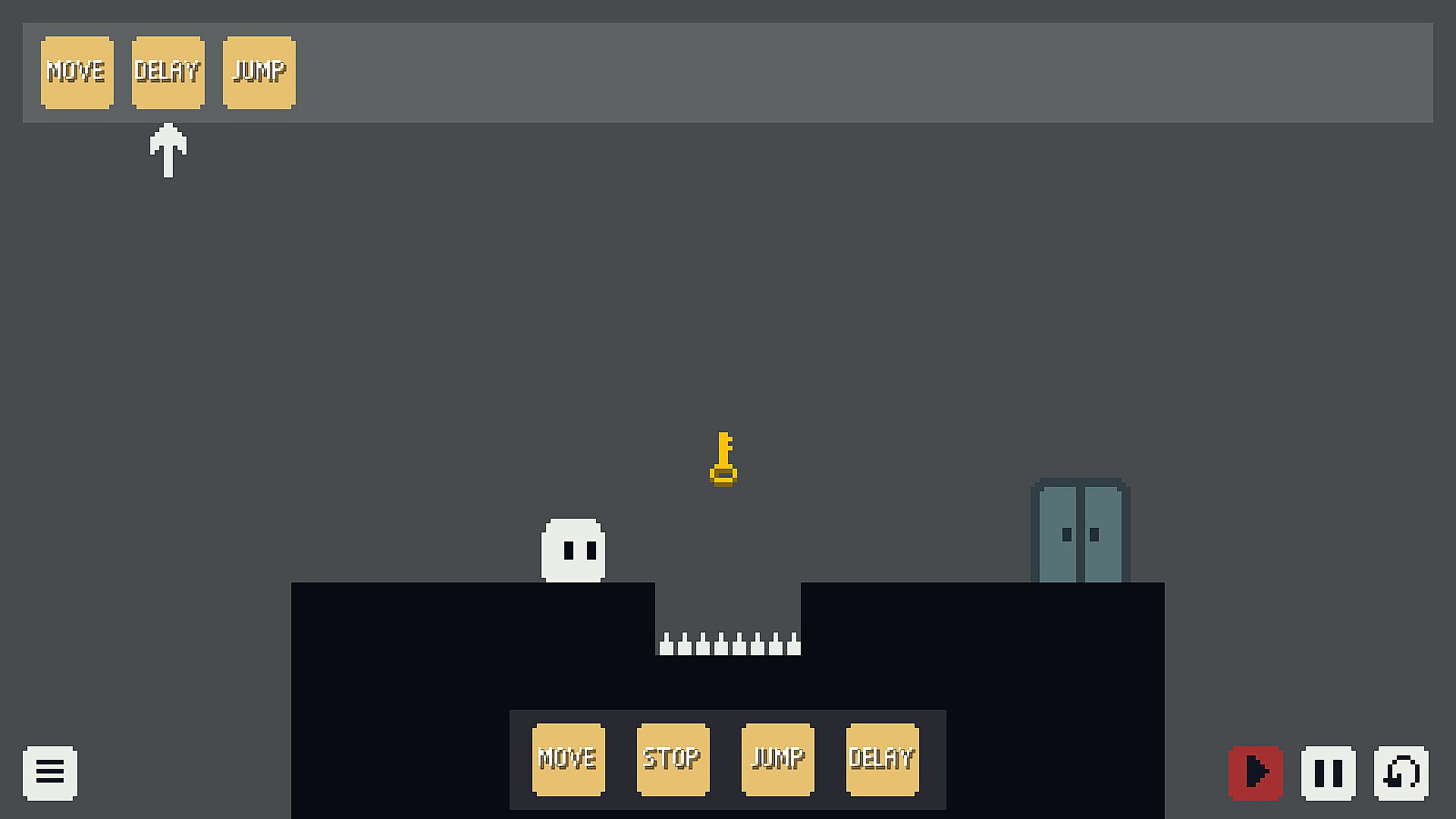The image size is (1456, 819).
Task: Add the MOVE command from the bottom palette
Action: click(569, 759)
